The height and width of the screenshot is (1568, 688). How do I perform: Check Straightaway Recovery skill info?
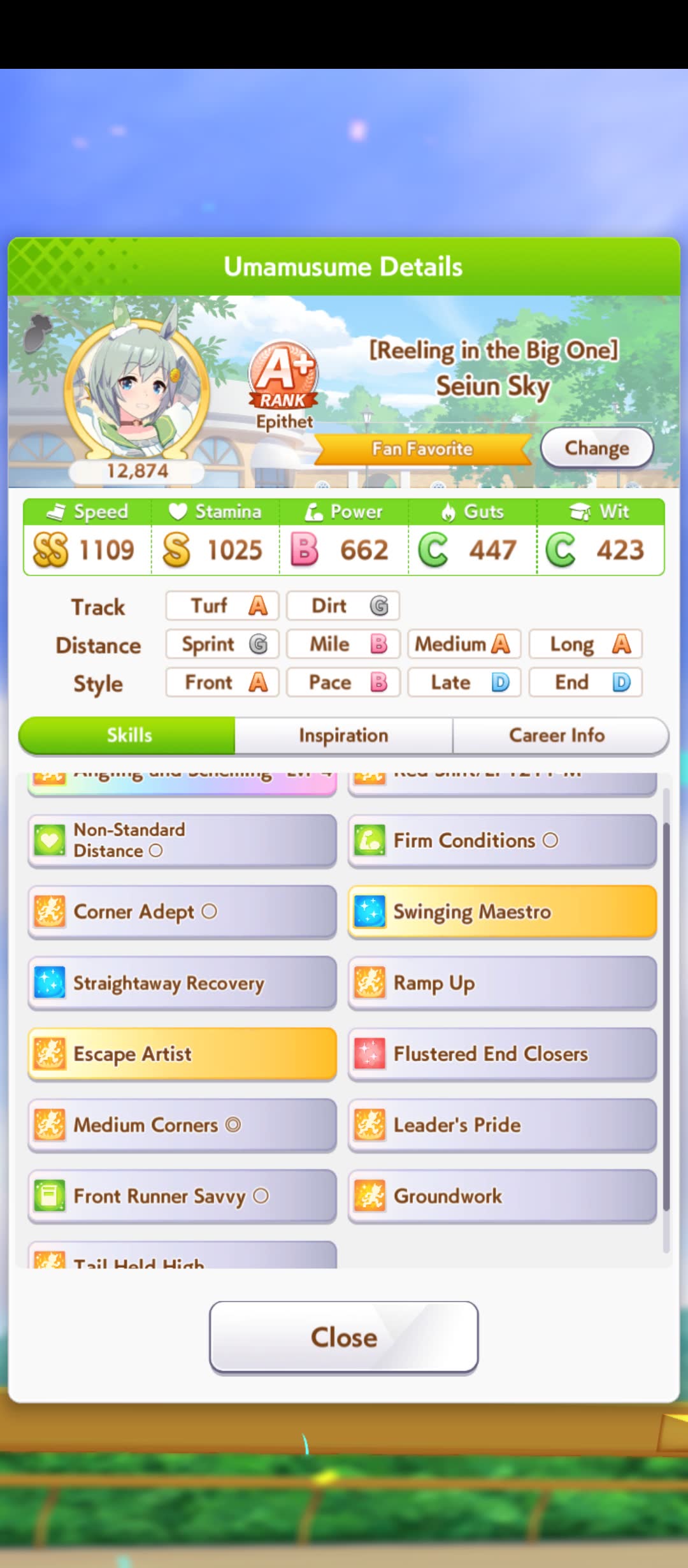click(x=182, y=983)
